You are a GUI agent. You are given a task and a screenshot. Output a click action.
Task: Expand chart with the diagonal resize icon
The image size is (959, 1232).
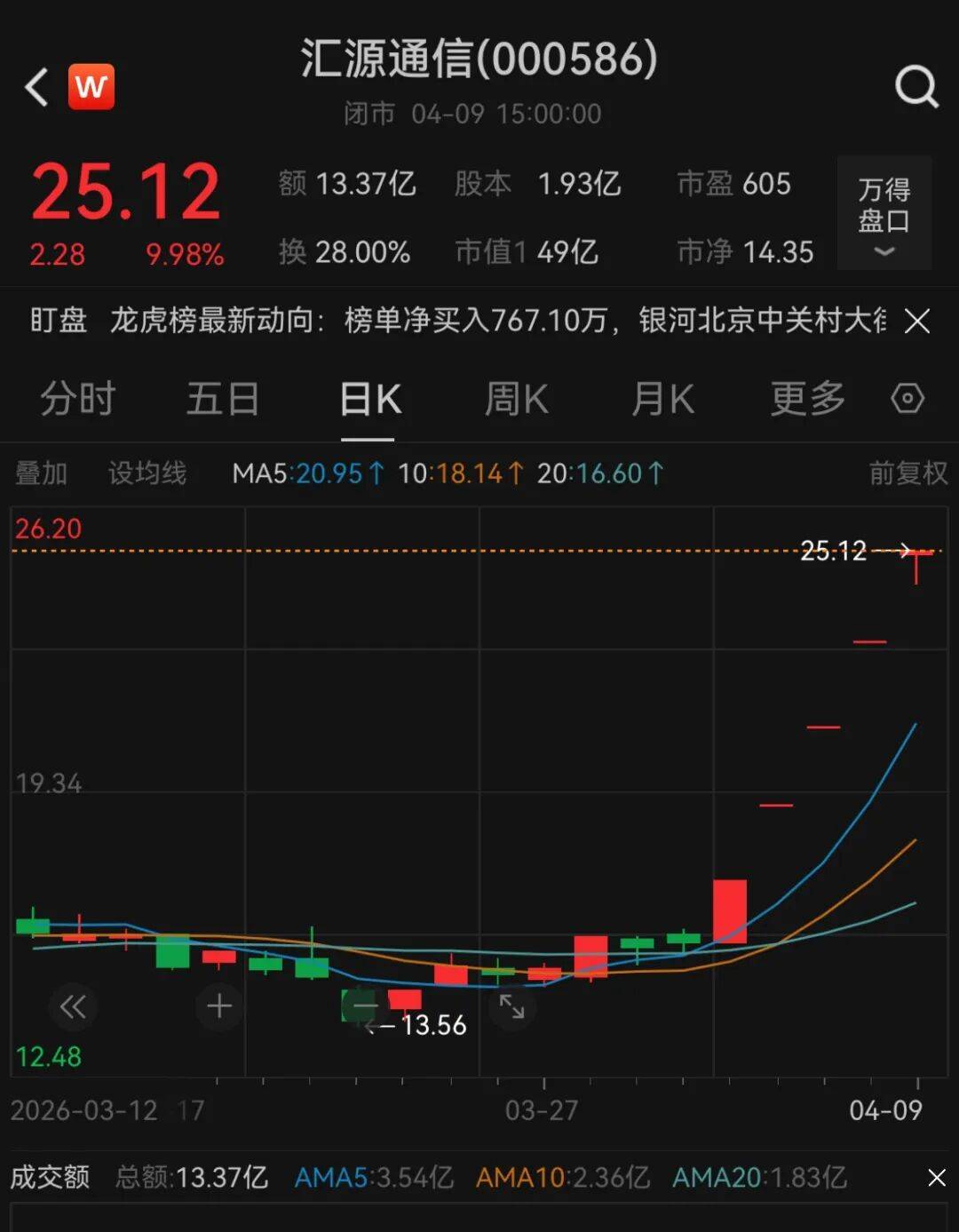click(513, 1007)
